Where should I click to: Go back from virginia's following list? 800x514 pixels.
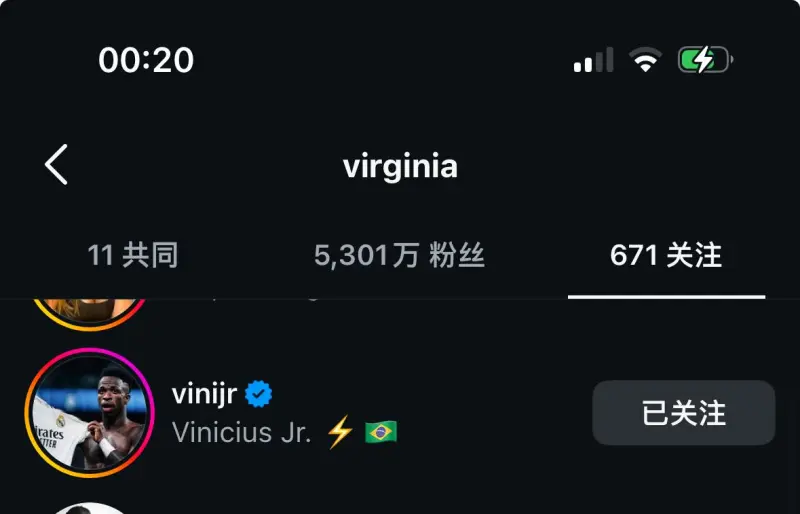(x=57, y=165)
